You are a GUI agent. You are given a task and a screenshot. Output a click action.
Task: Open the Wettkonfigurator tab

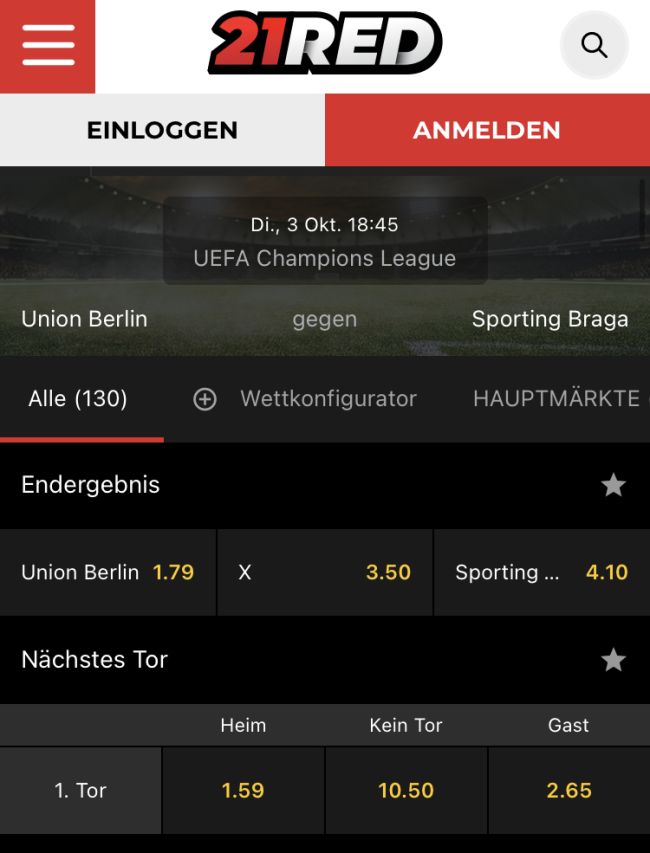click(305, 399)
